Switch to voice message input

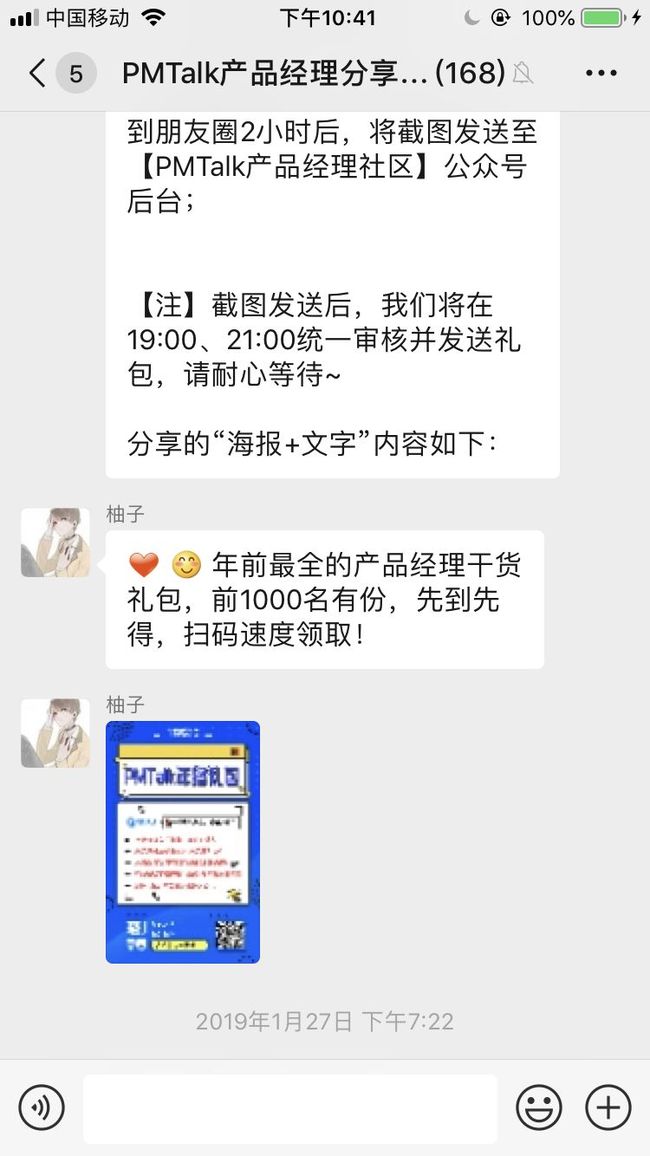click(x=42, y=1107)
